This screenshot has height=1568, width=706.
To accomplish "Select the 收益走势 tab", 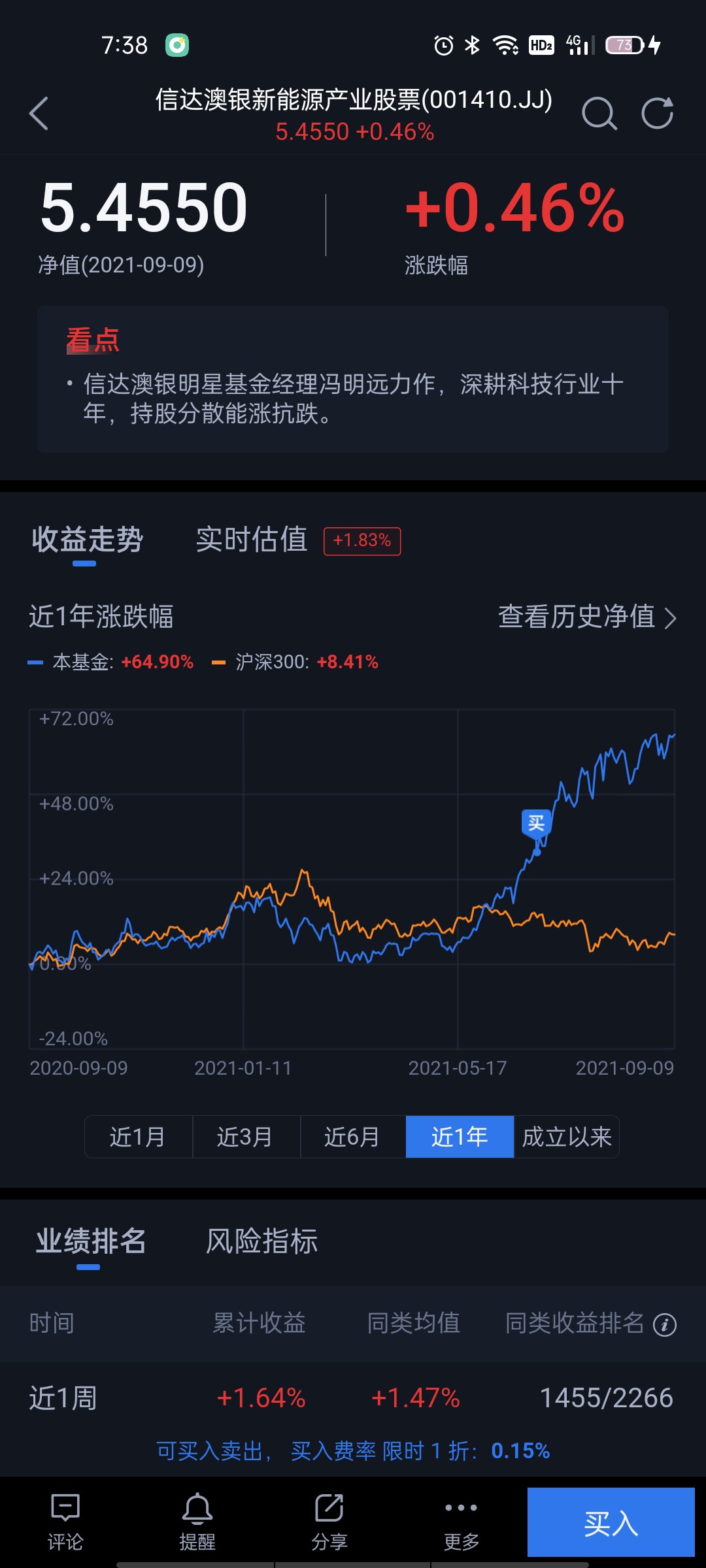I will click(87, 540).
